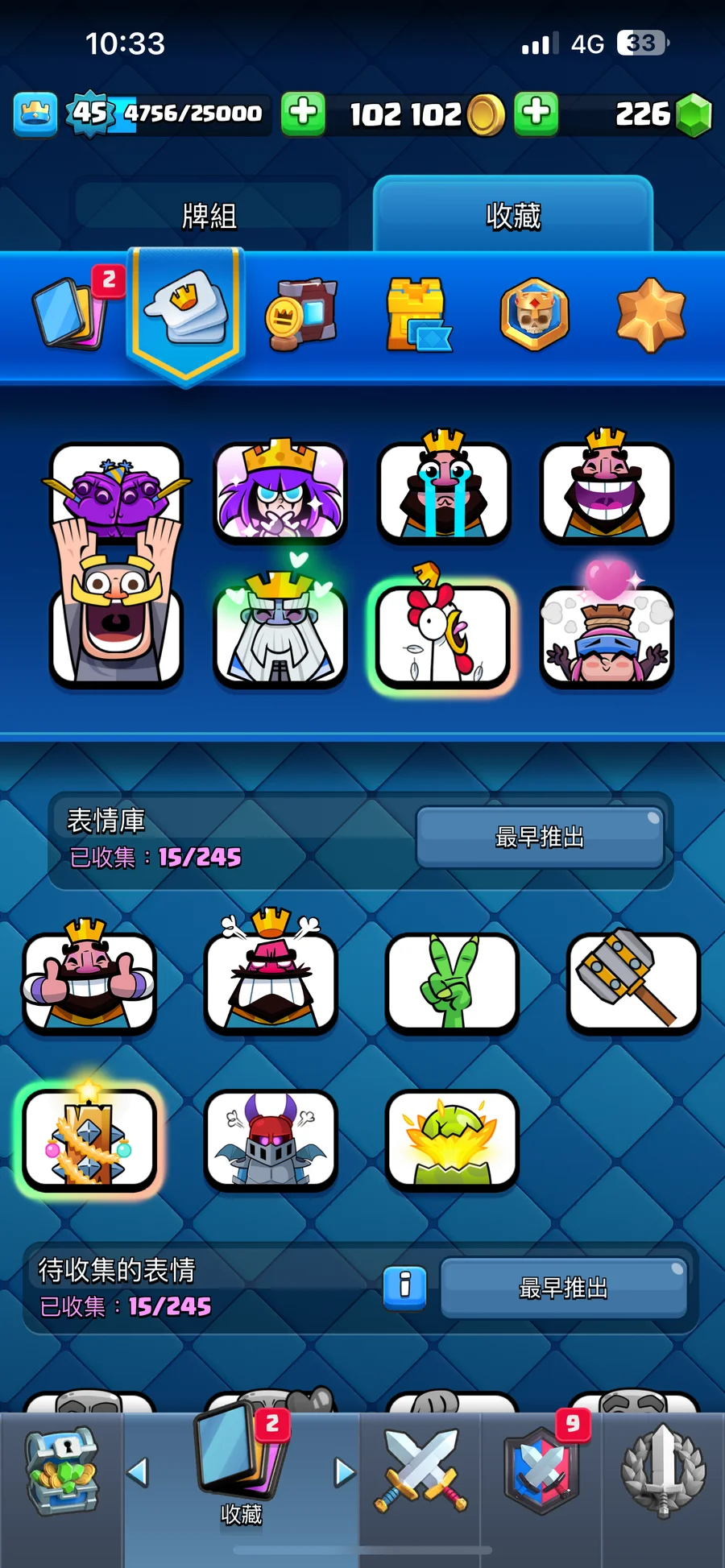Select the hammer emote

(633, 981)
